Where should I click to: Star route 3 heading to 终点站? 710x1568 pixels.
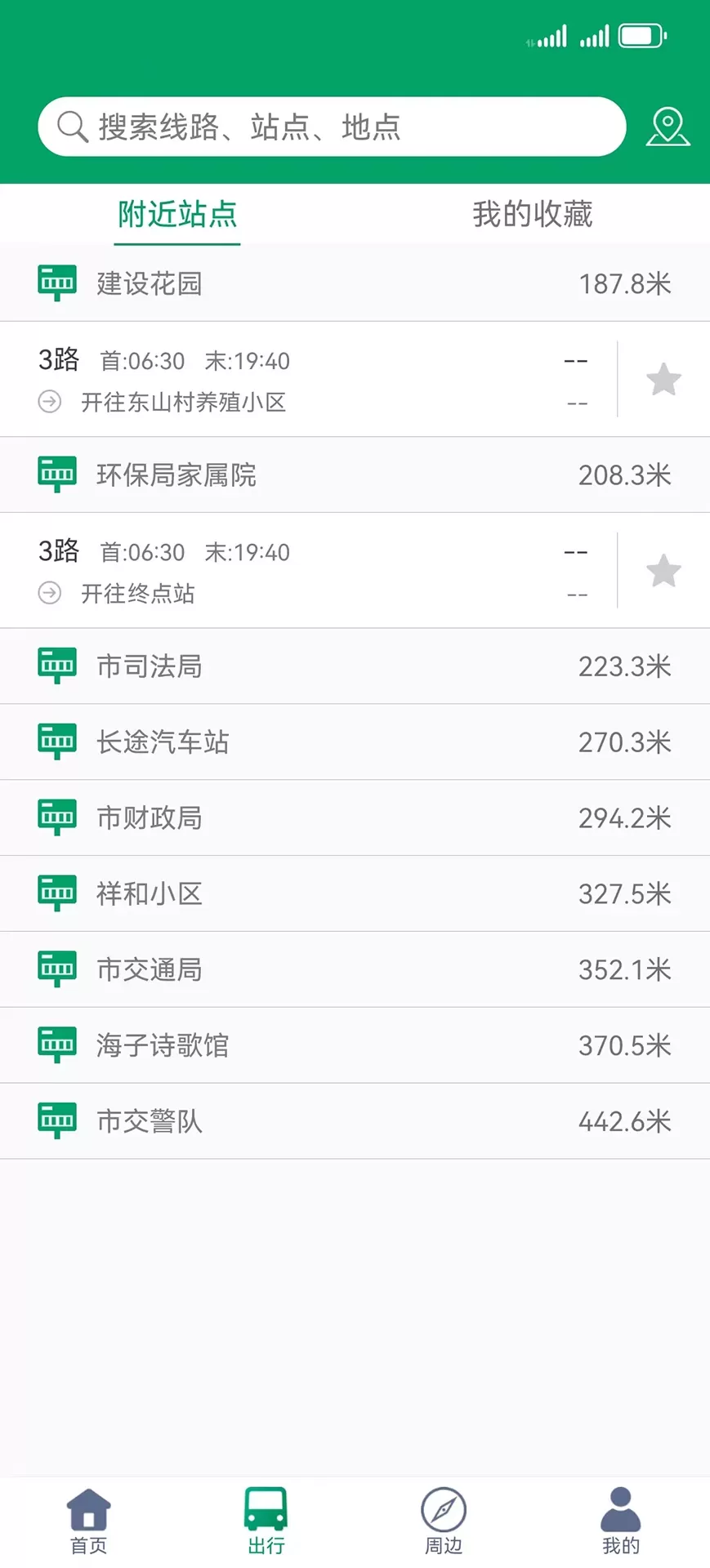pyautogui.click(x=663, y=570)
